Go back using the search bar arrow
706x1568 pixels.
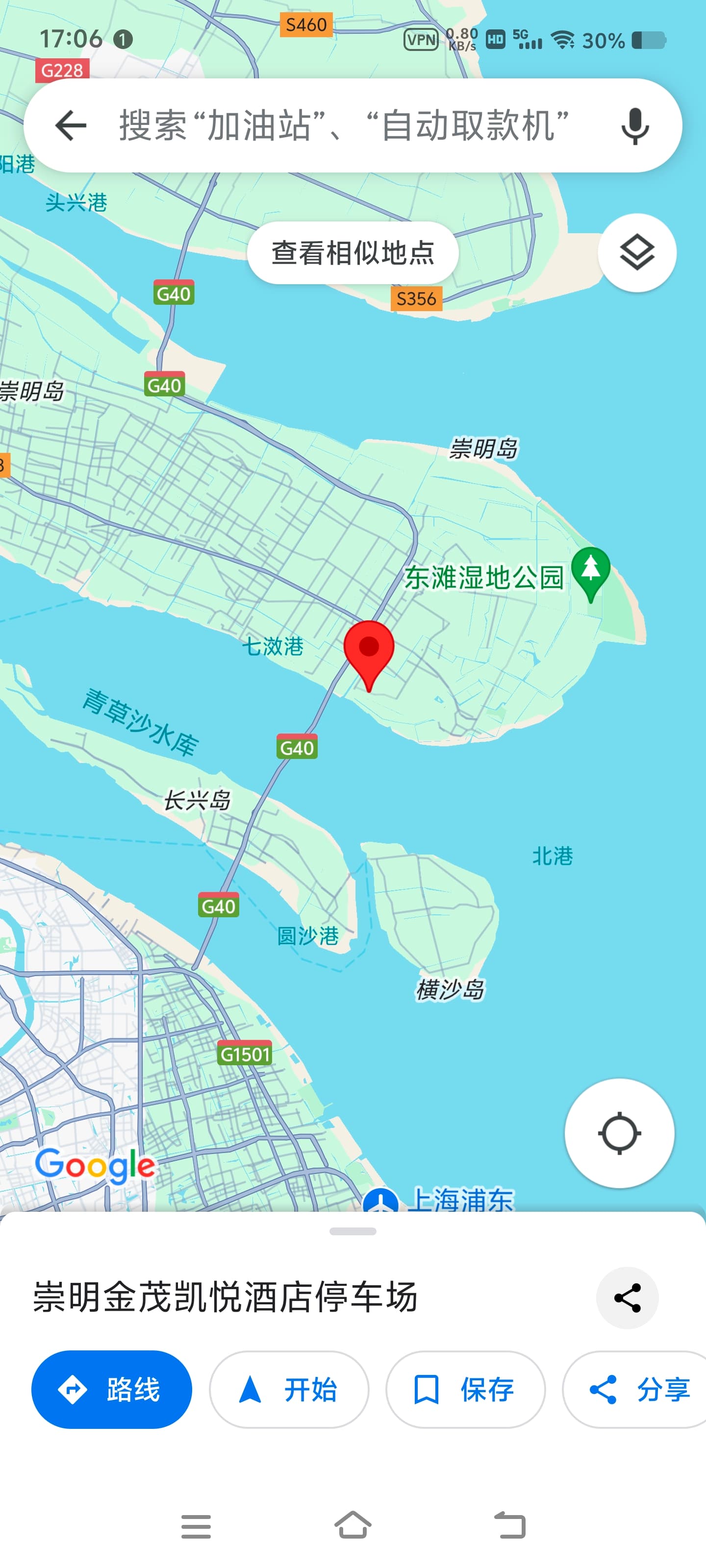pos(71,126)
